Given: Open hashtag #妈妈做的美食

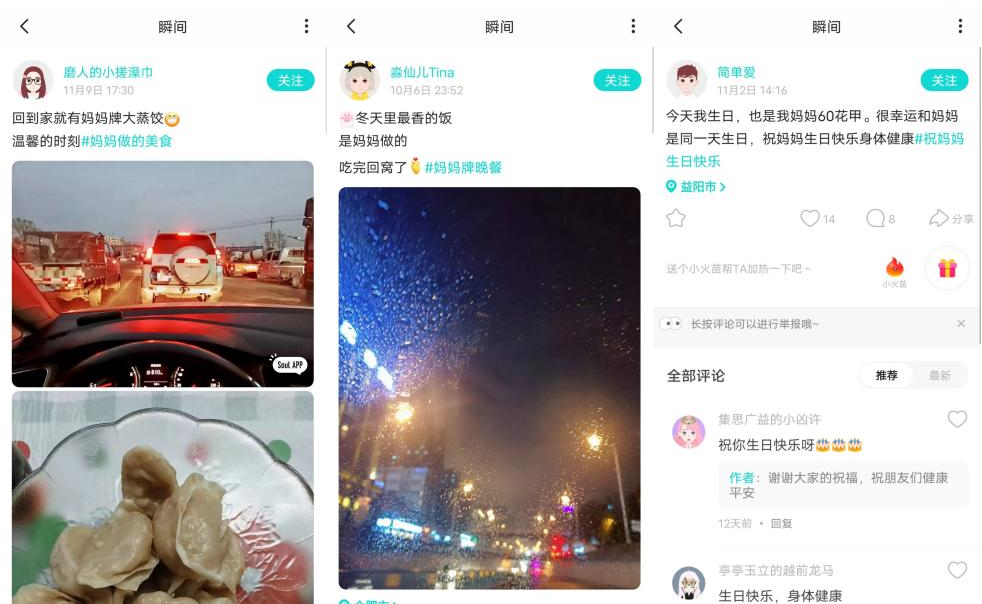Looking at the screenshot, I should click(x=126, y=141).
